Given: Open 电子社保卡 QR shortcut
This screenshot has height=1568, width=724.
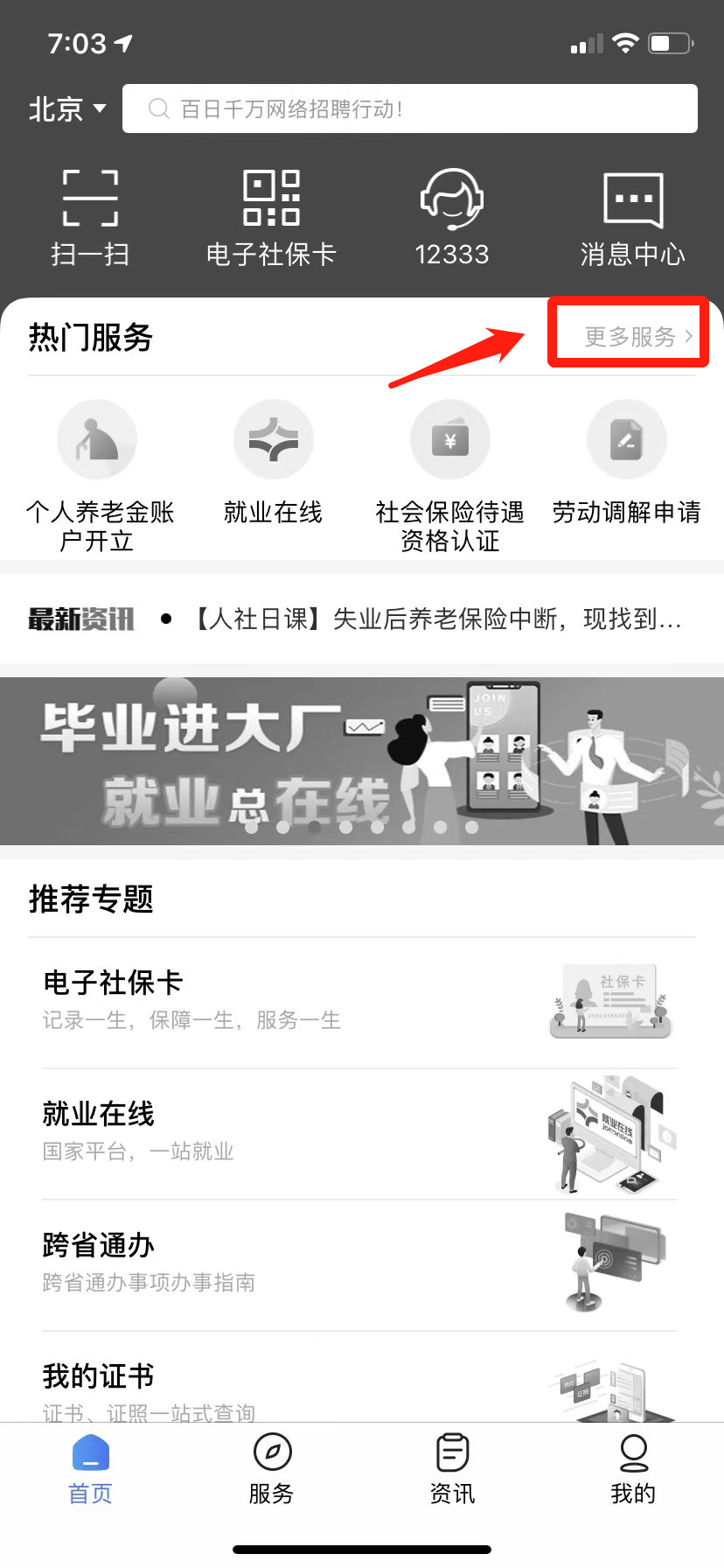Looking at the screenshot, I should [271, 218].
